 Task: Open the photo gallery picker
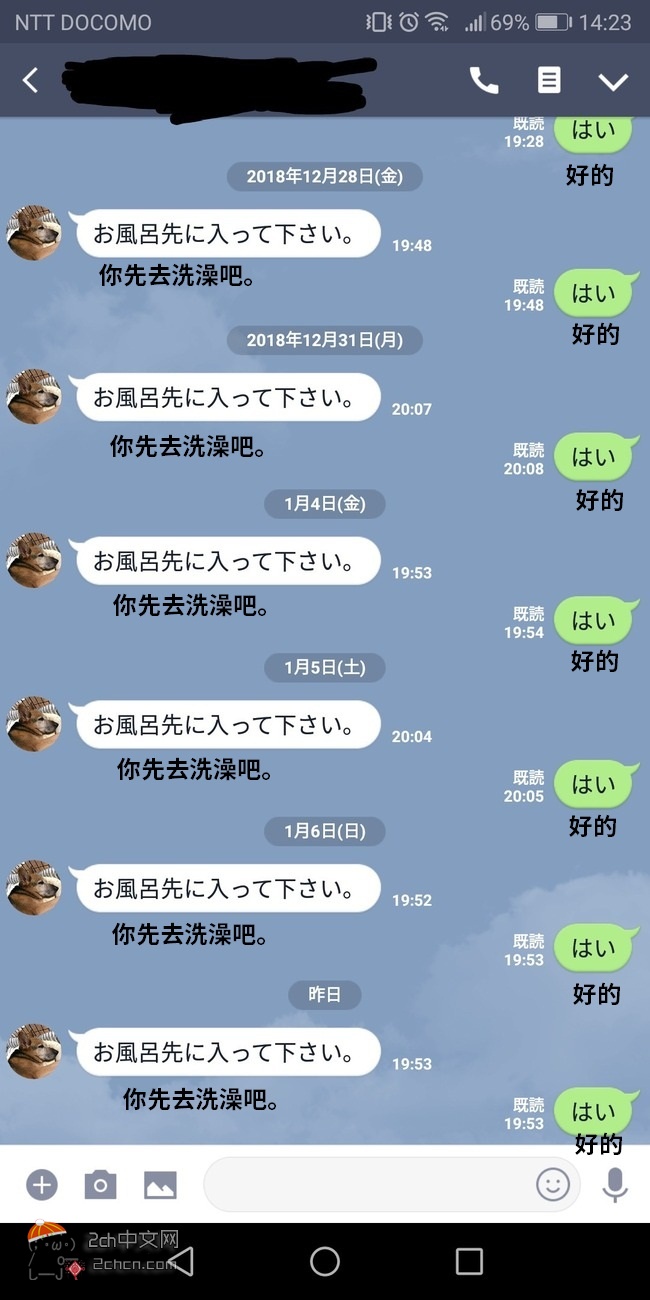(x=160, y=1185)
